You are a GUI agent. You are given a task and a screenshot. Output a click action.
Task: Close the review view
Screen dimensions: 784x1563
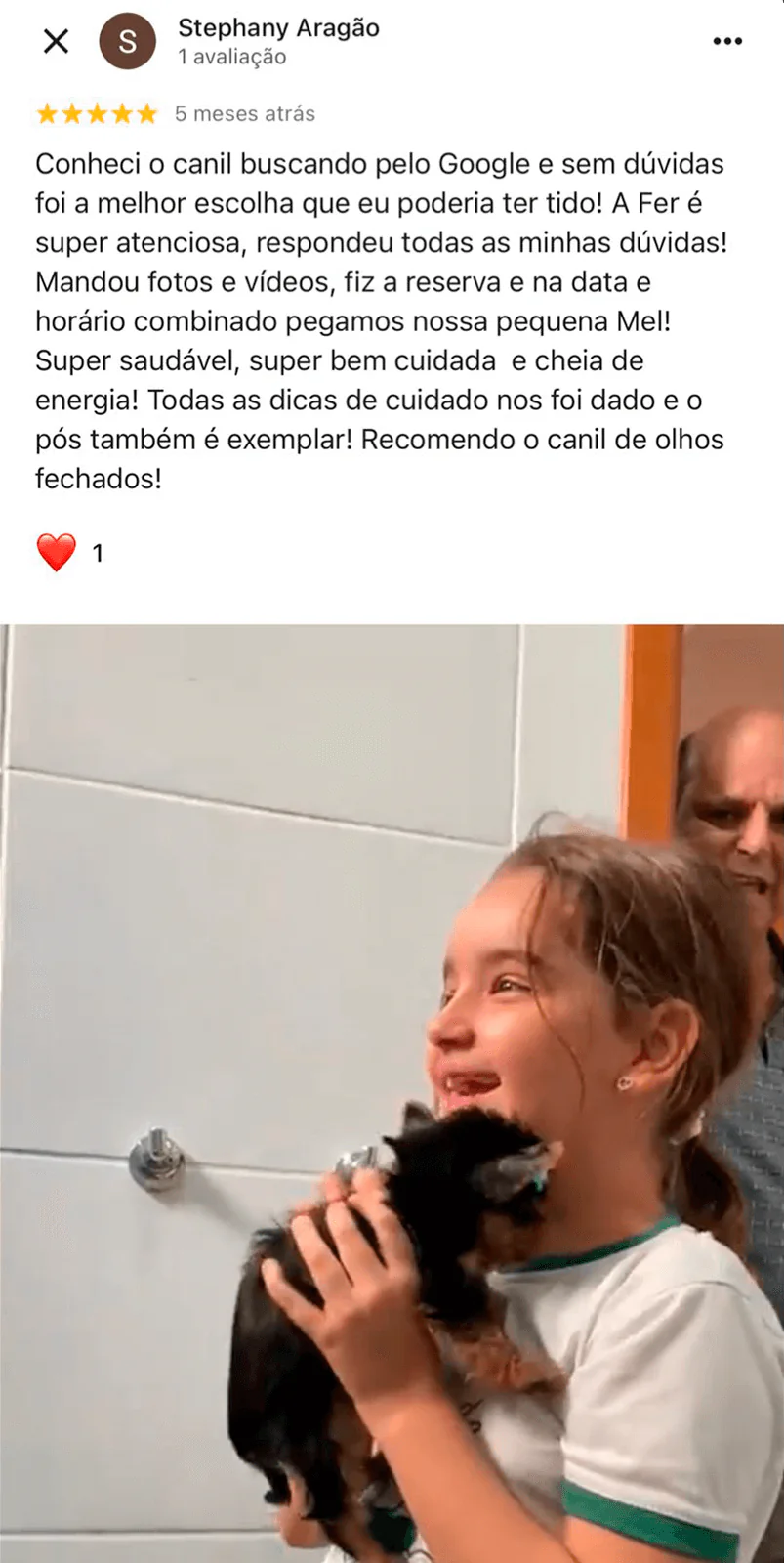[x=57, y=41]
